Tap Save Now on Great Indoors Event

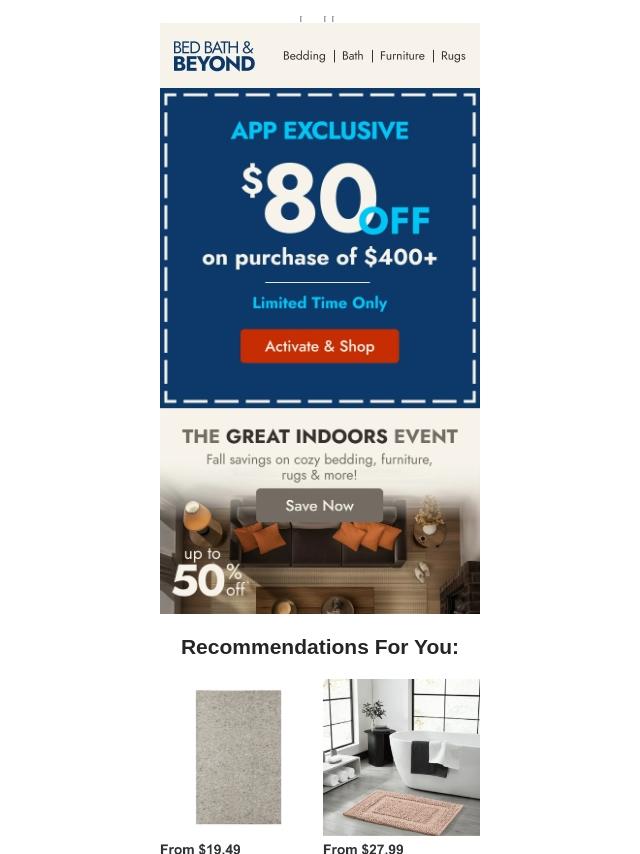319,506
